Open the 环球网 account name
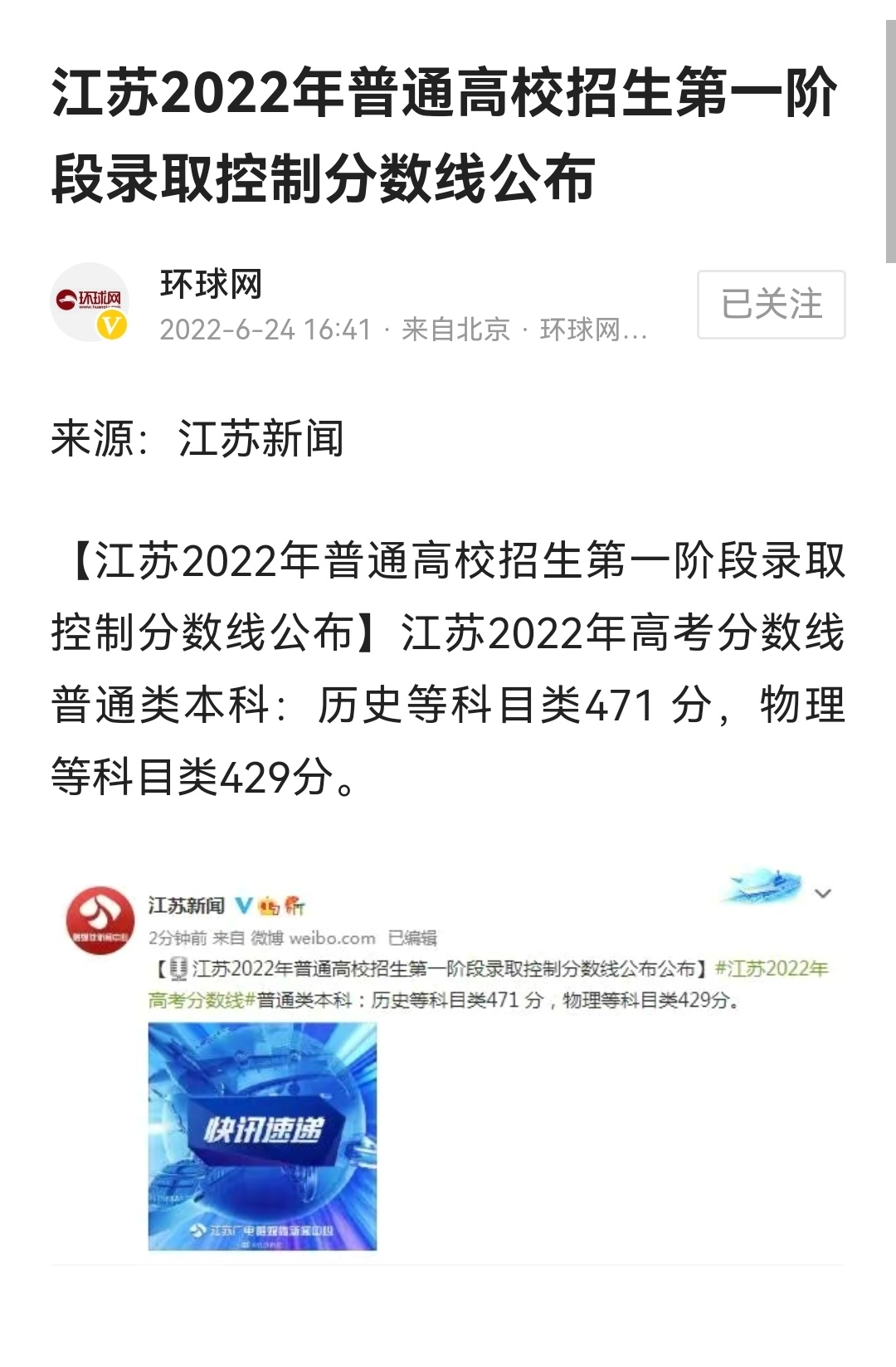The image size is (896, 1367). pos(211,284)
